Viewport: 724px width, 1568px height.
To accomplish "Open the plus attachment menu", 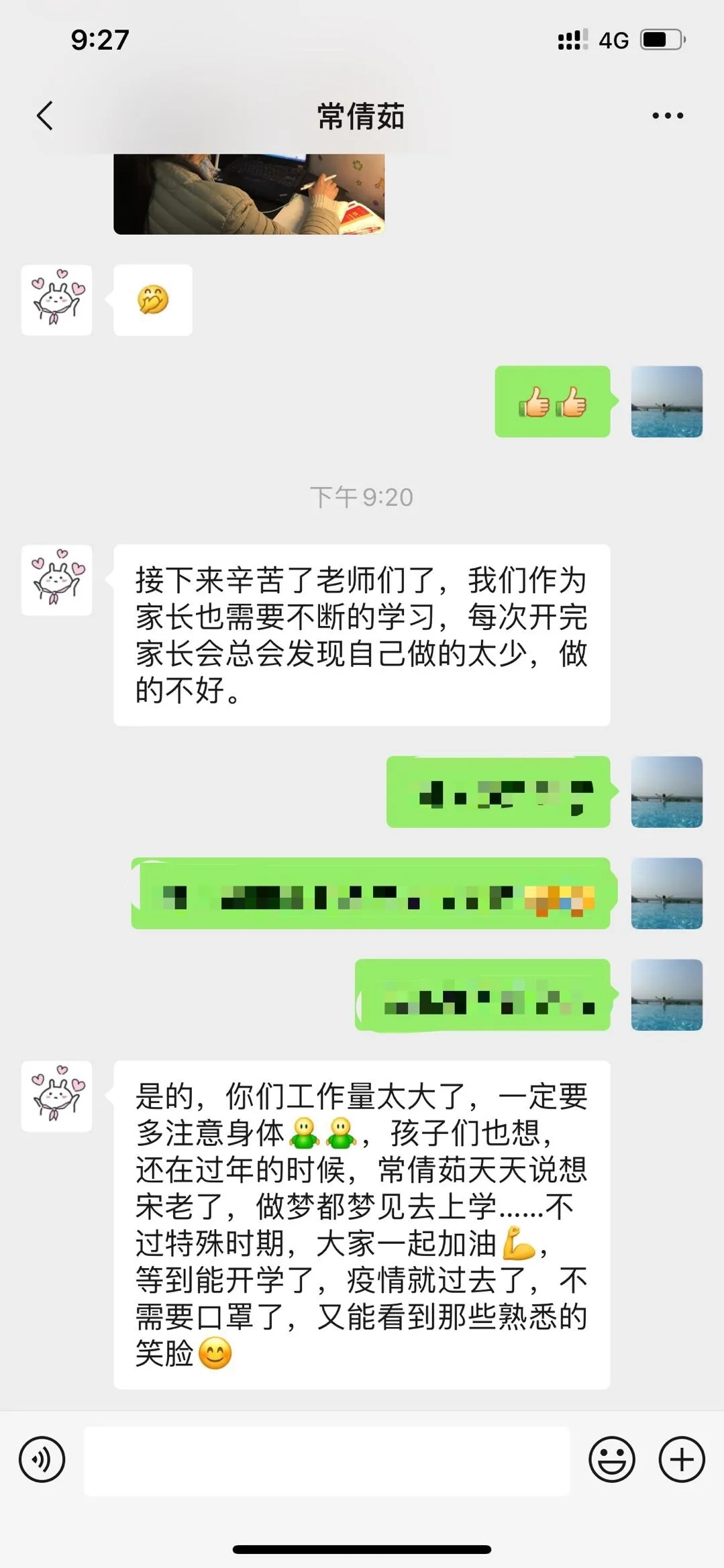I will 682,1459.
